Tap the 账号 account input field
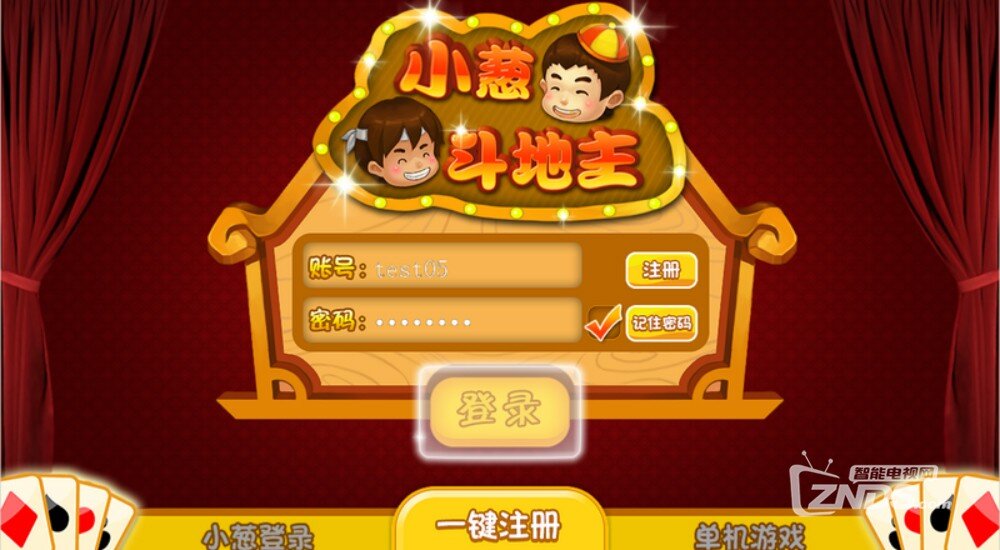The width and height of the screenshot is (1000, 550). click(x=470, y=268)
